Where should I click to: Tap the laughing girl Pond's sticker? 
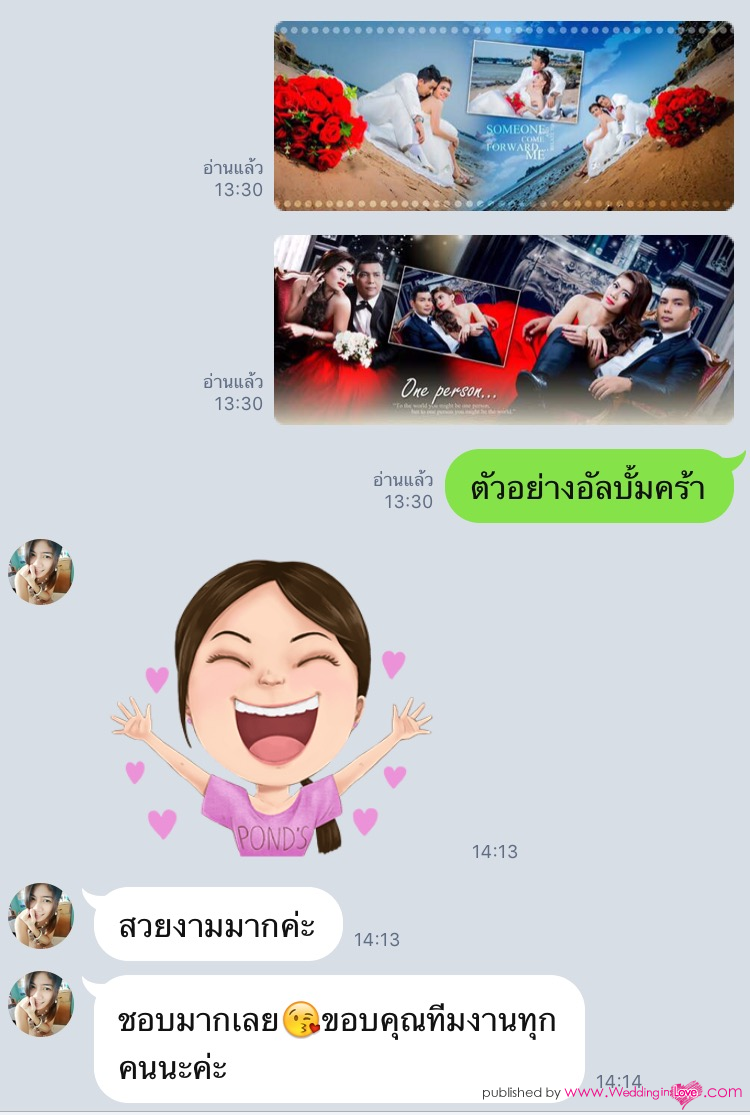click(x=272, y=710)
